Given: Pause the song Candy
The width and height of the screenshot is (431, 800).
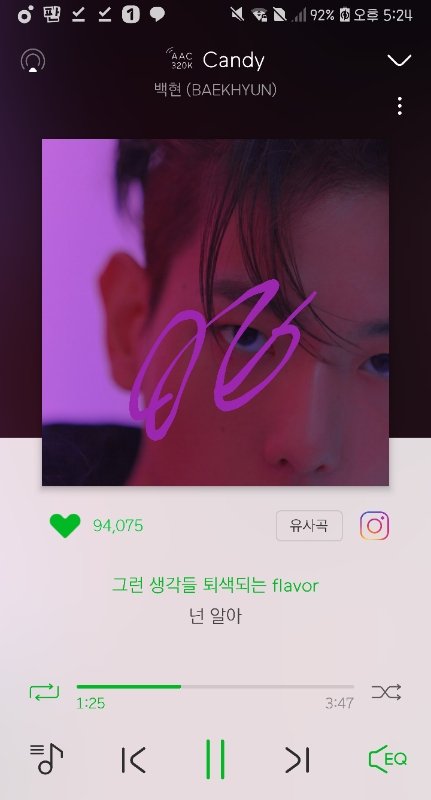Looking at the screenshot, I should click(x=215, y=760).
